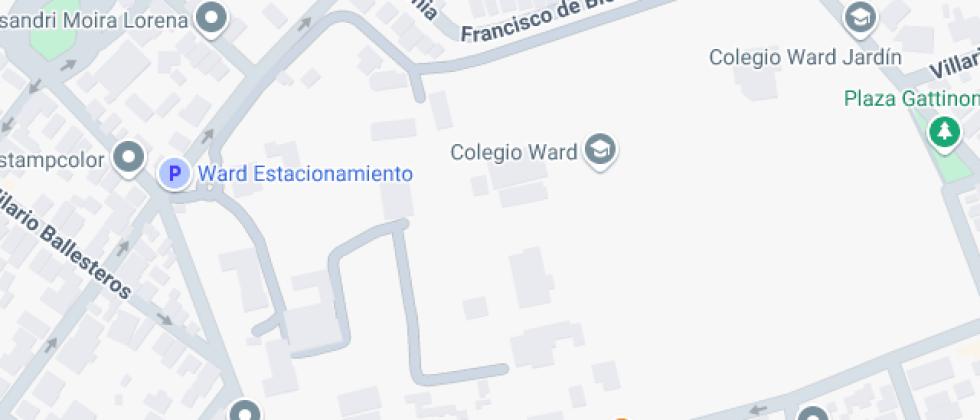Select the Colegio Ward school marker
The width and height of the screenshot is (980, 420).
tap(600, 151)
